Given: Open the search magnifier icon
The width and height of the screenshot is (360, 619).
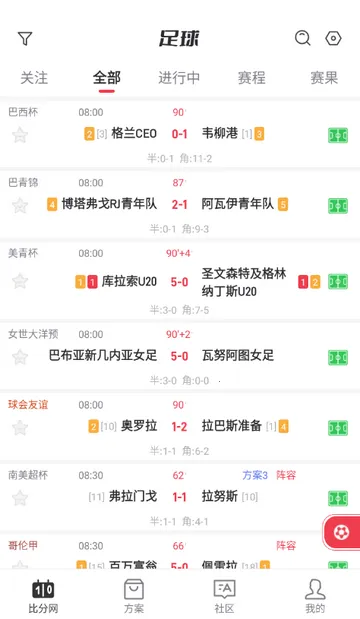Looking at the screenshot, I should tap(303, 38).
